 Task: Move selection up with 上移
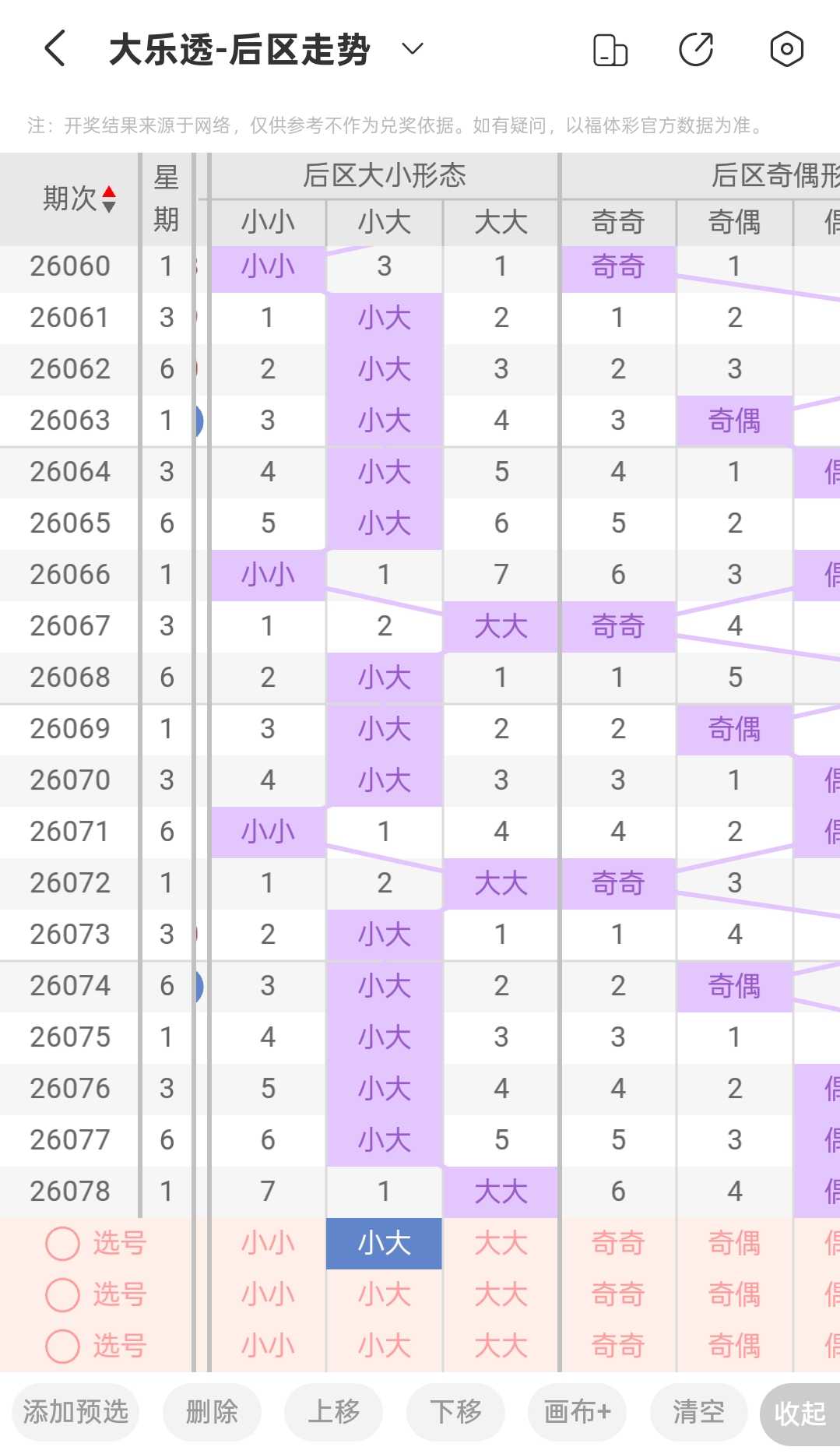point(333,1411)
